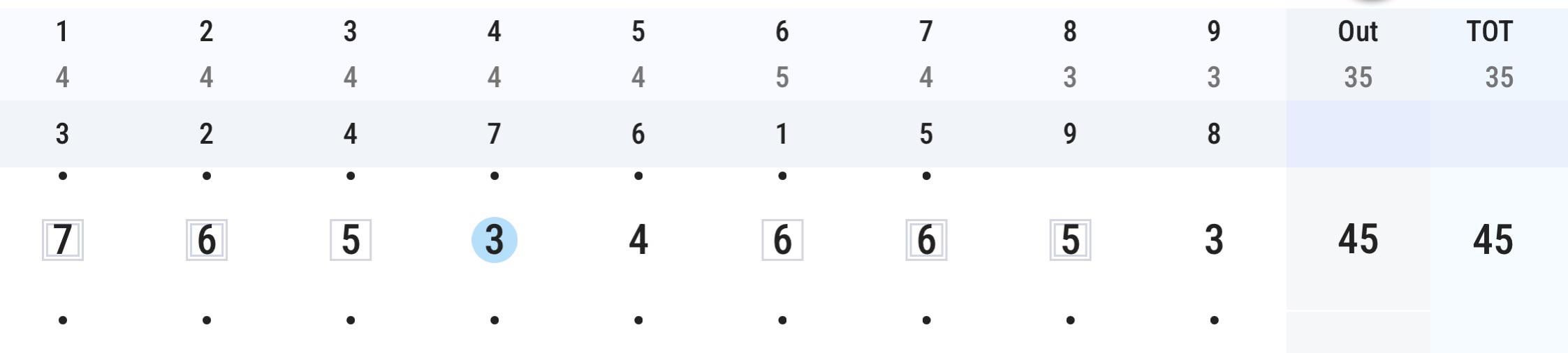Change the score of 4 on hole 5
Screen dimensions: 1568x353
[x=638, y=240]
